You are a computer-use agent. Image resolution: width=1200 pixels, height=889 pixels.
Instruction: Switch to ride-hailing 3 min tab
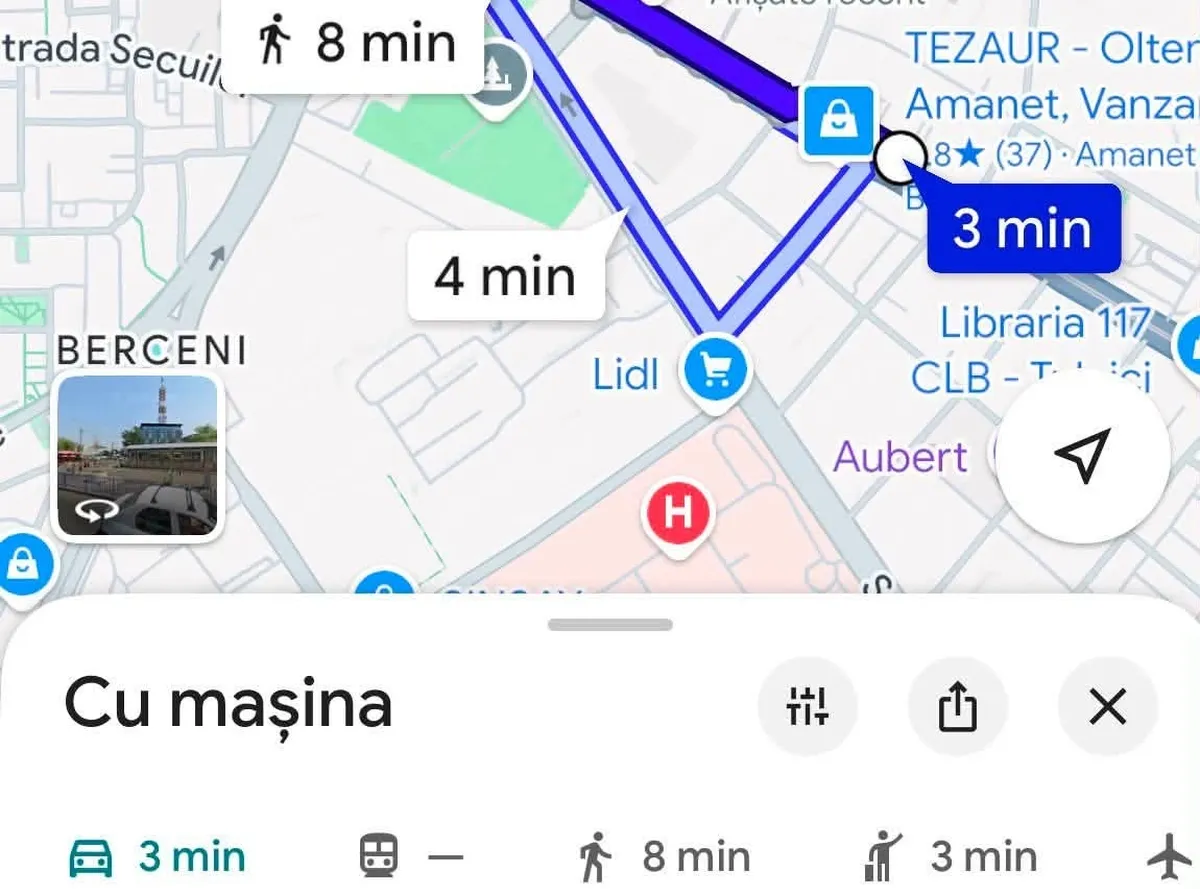[949, 857]
